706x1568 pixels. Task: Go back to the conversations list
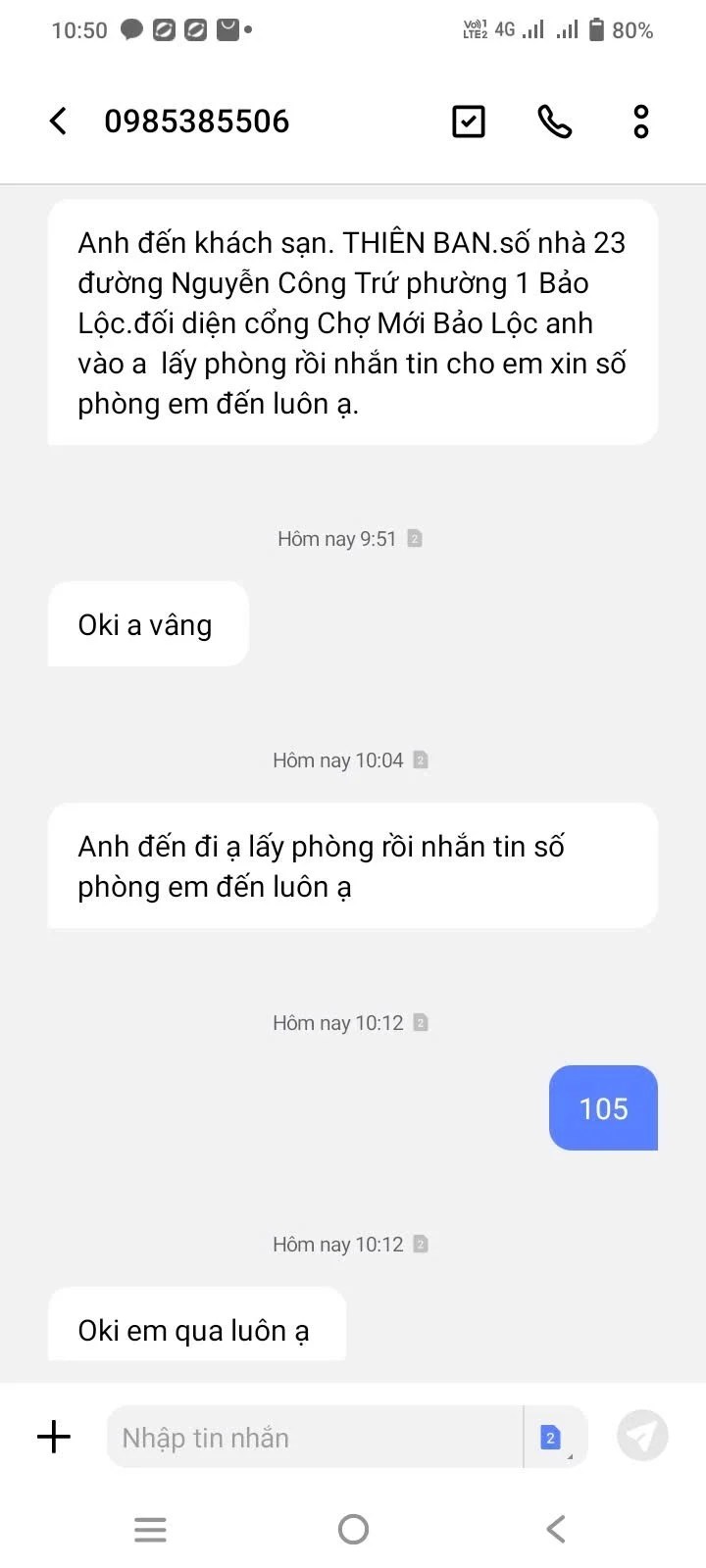coord(59,122)
